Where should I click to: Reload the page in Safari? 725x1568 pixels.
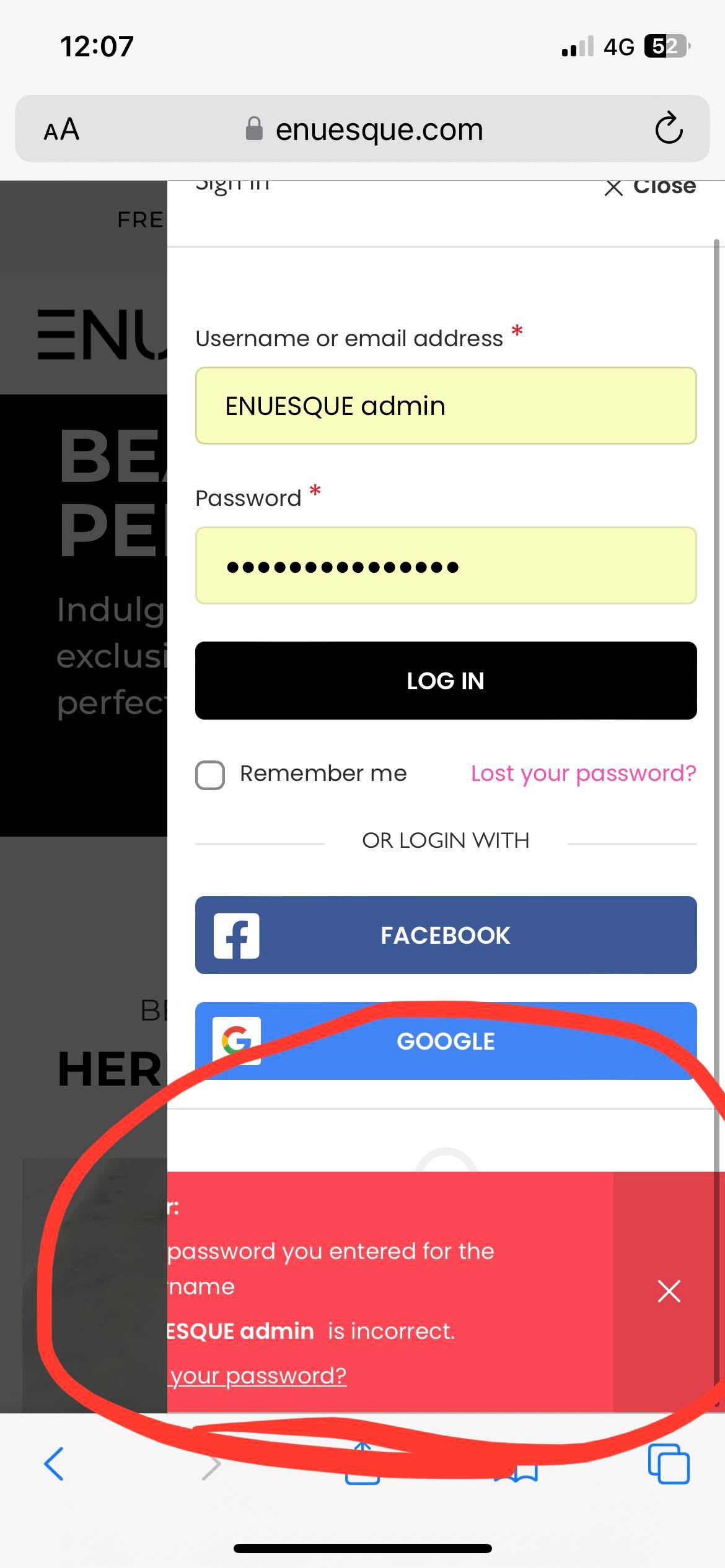tap(669, 129)
